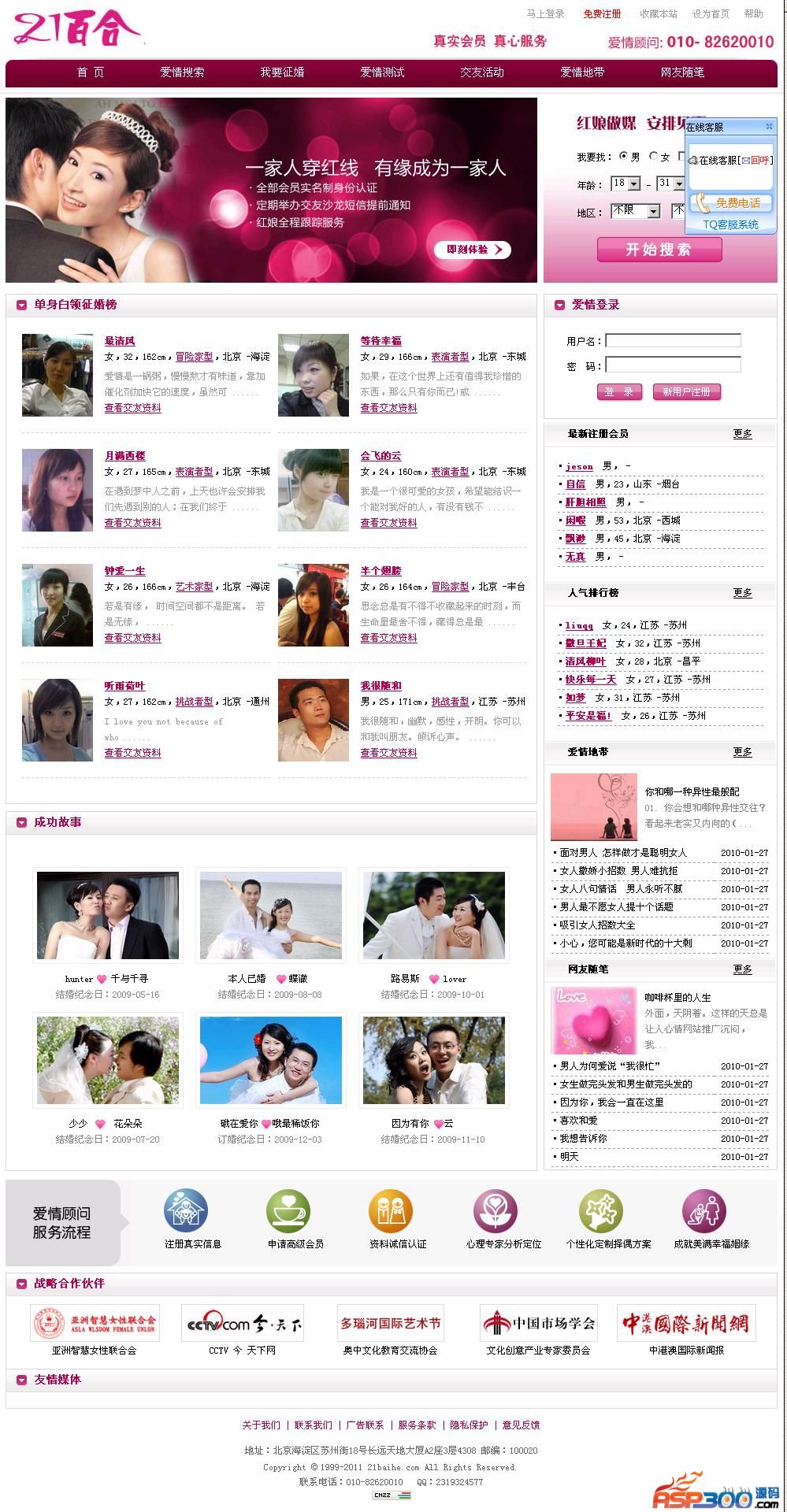Open member profile 等待幸福
This screenshot has height=1512, width=787.
(381, 341)
